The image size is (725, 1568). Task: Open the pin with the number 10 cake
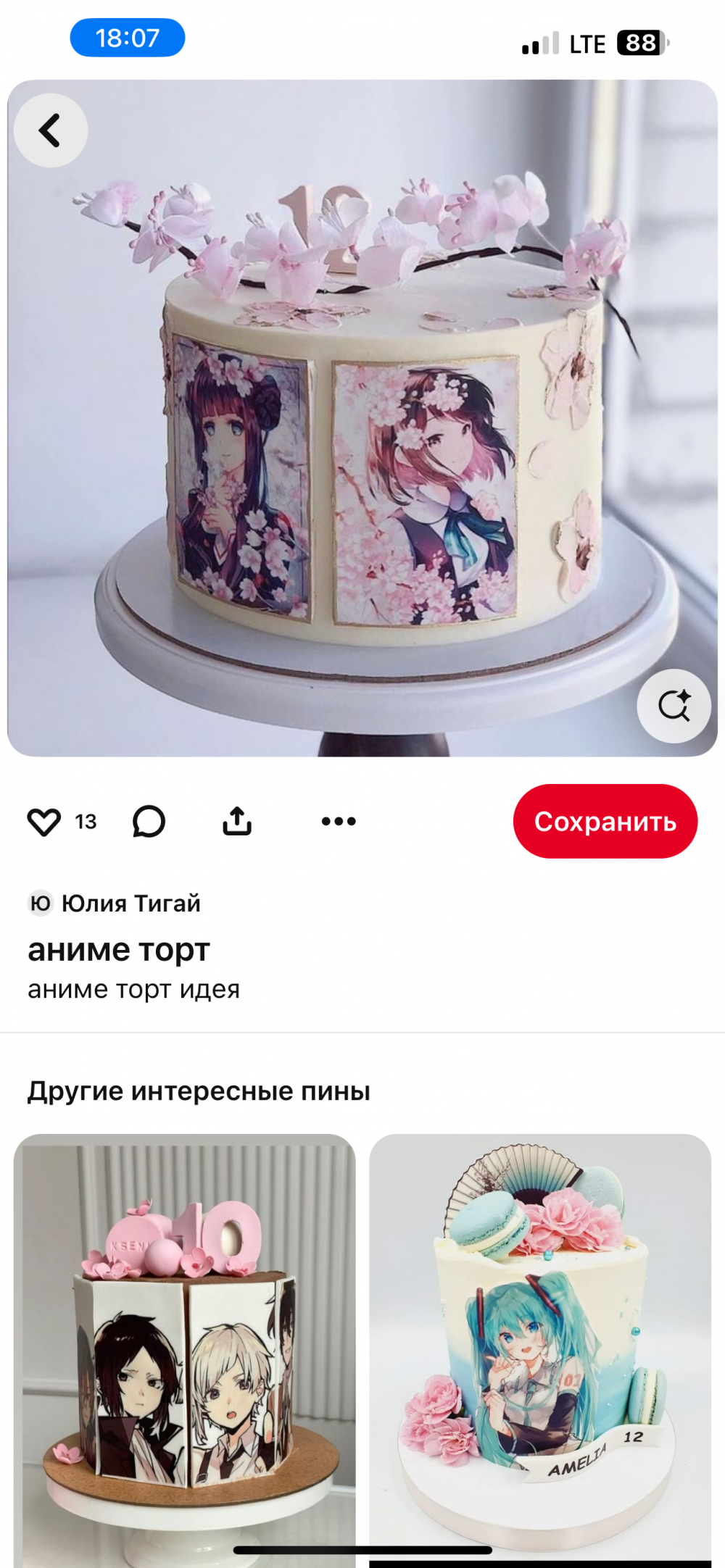[185, 1348]
